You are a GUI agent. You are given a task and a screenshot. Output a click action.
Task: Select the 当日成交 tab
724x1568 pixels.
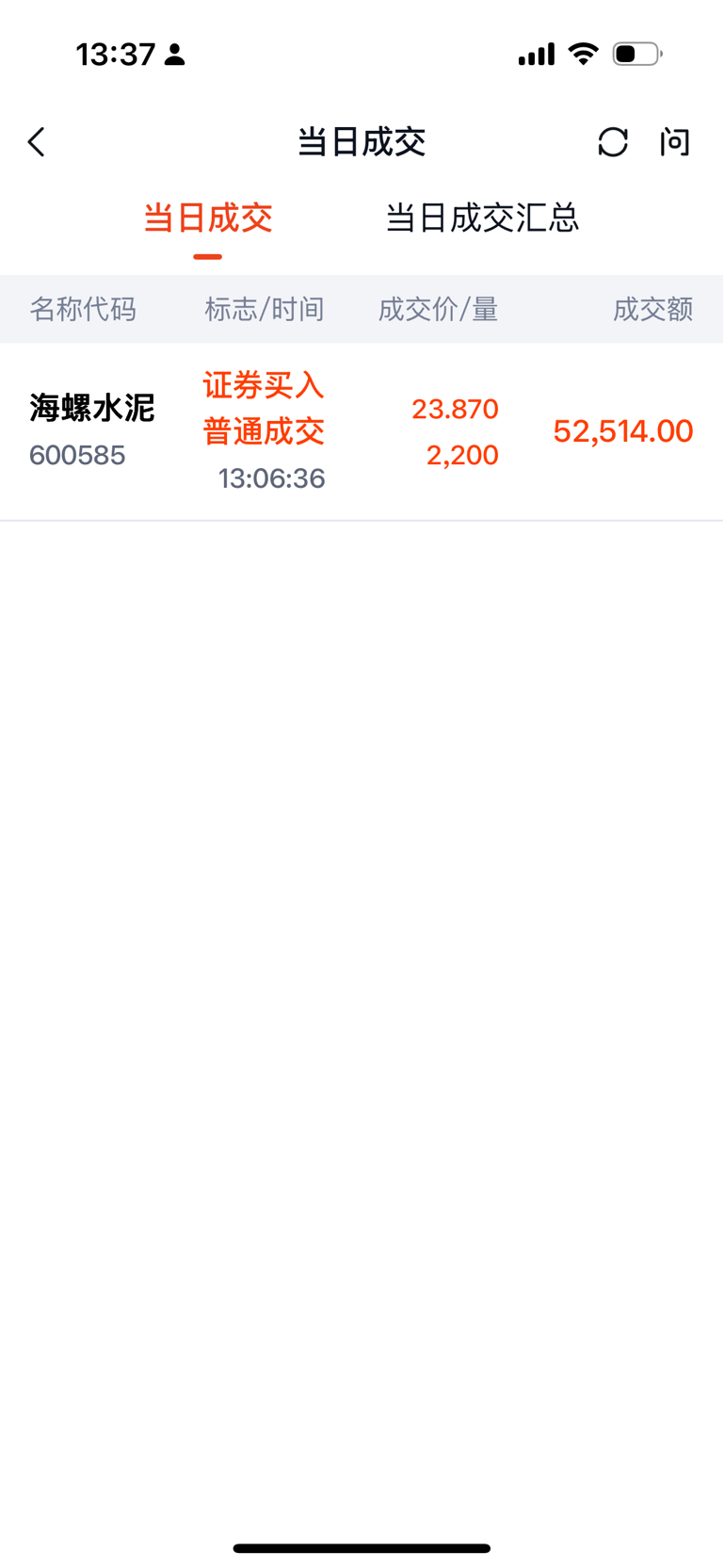(x=208, y=218)
